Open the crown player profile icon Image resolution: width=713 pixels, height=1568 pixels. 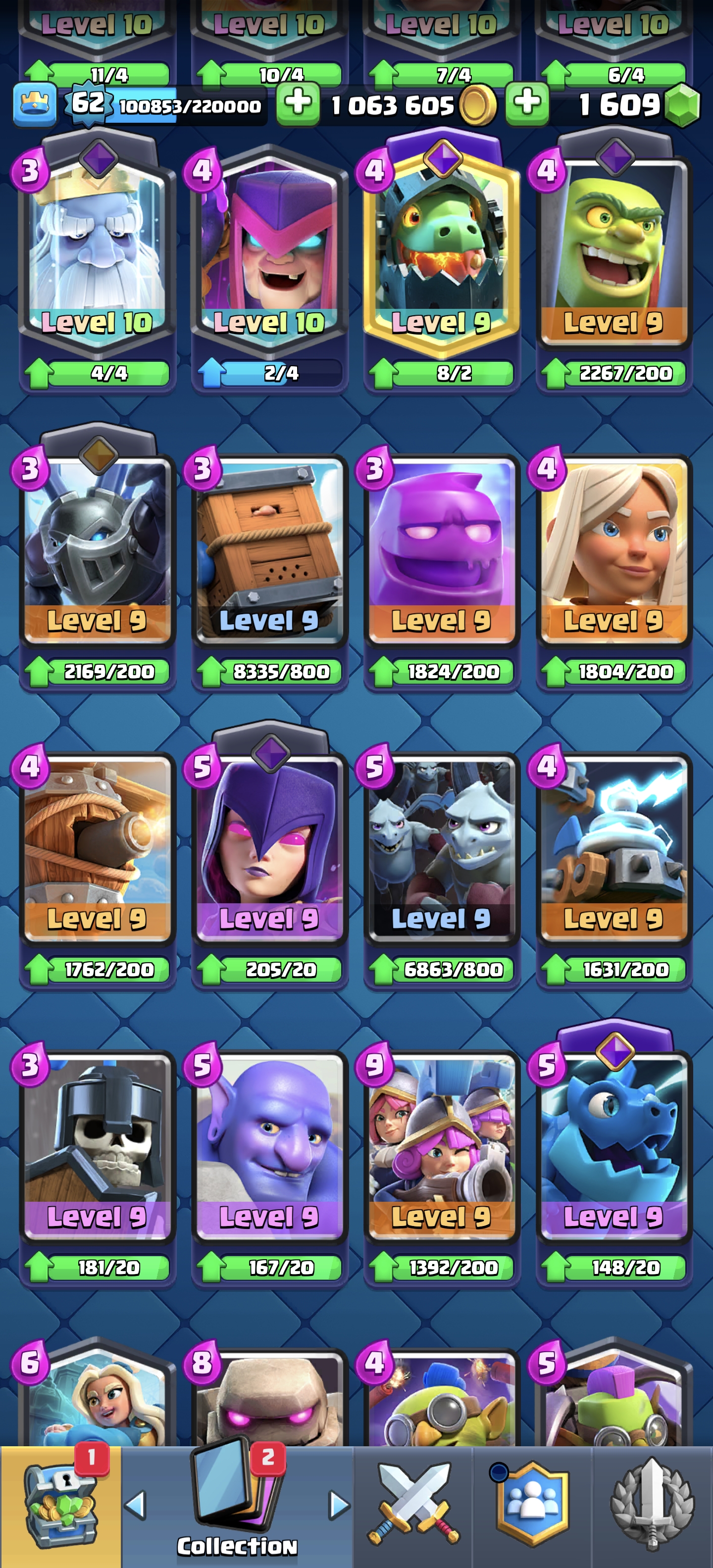tap(35, 105)
